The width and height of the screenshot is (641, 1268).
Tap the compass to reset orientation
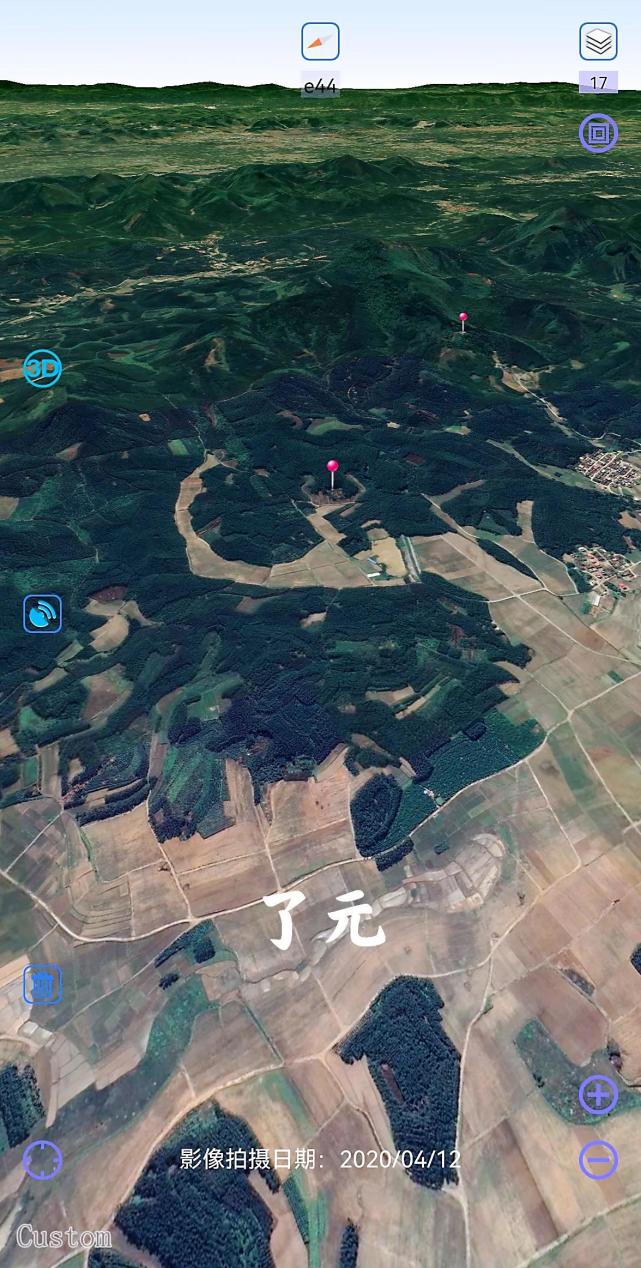320,42
